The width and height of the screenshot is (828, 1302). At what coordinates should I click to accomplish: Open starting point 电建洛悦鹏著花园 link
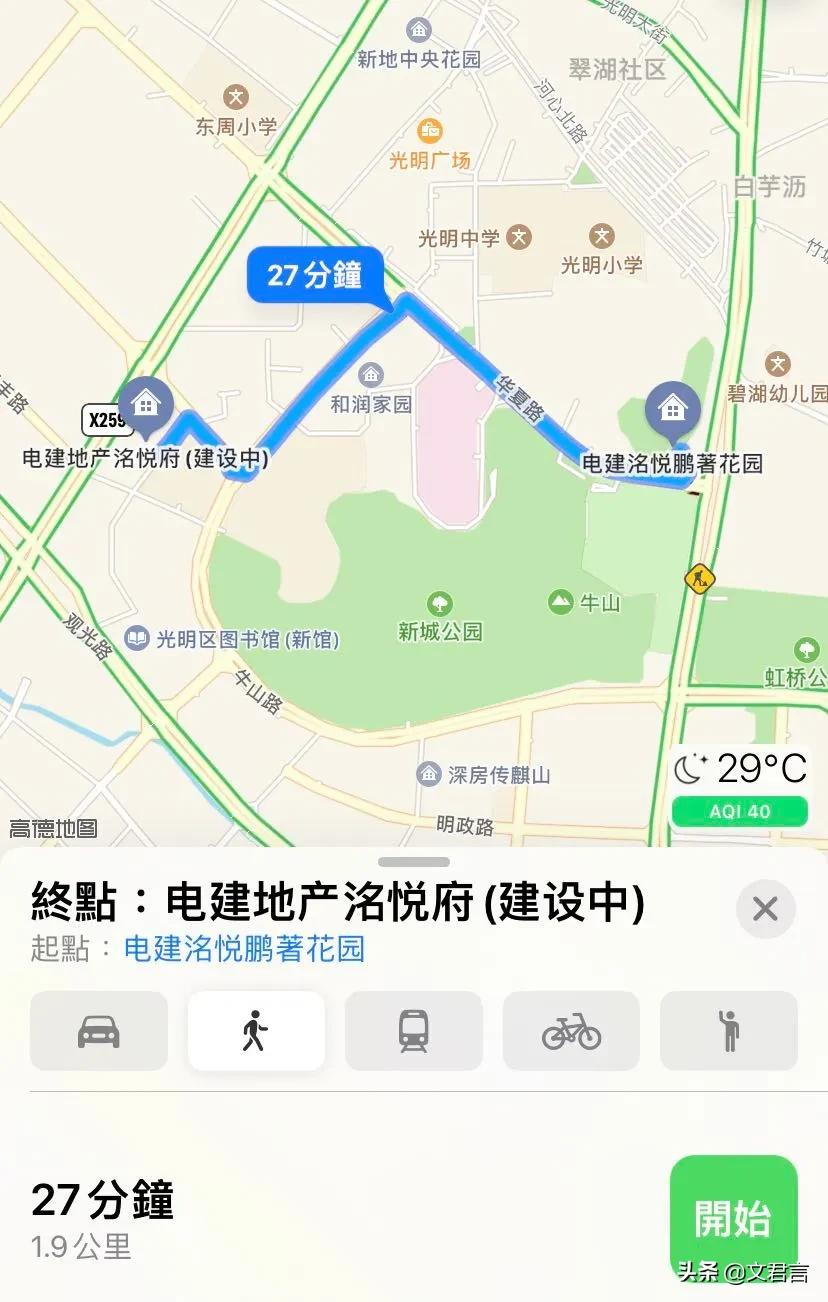point(244,948)
